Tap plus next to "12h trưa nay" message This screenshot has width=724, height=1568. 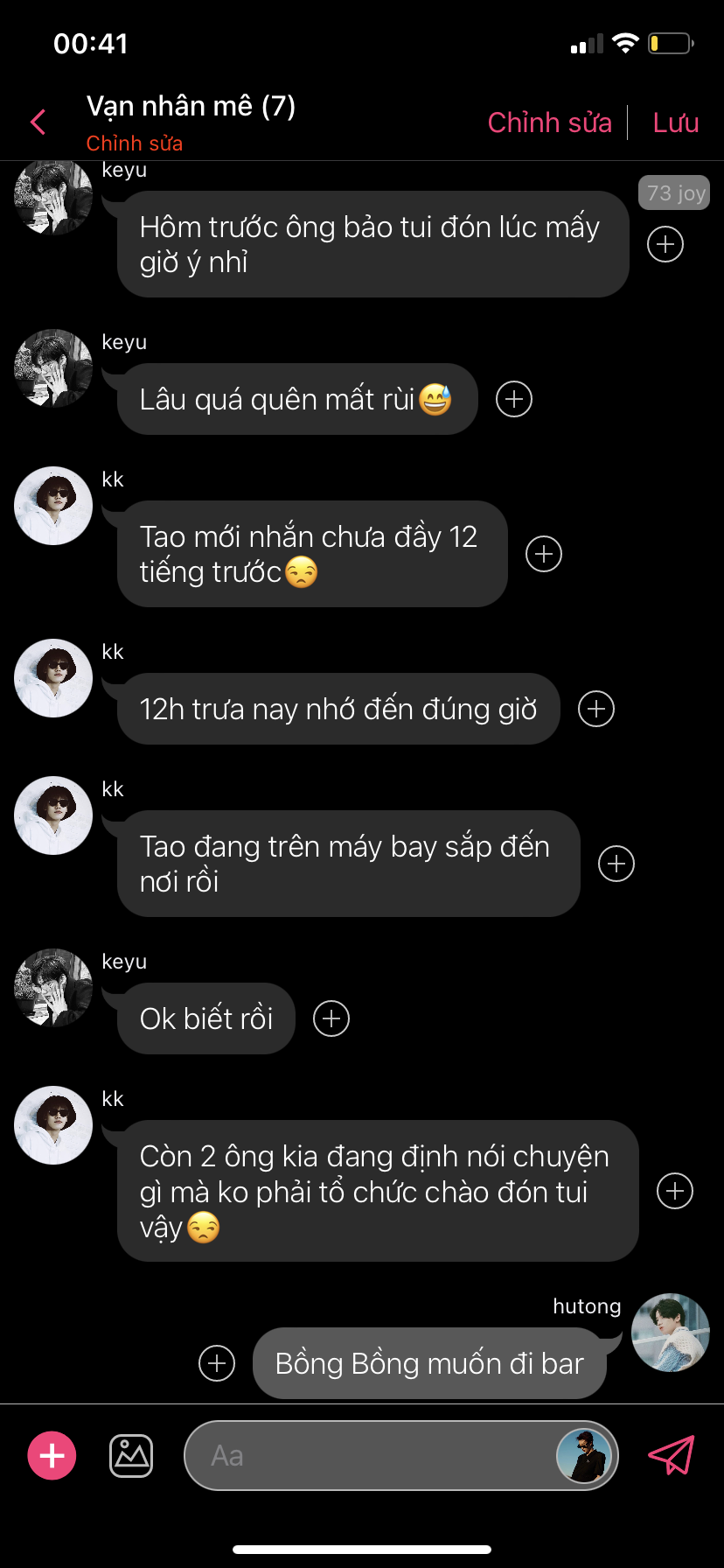click(596, 709)
